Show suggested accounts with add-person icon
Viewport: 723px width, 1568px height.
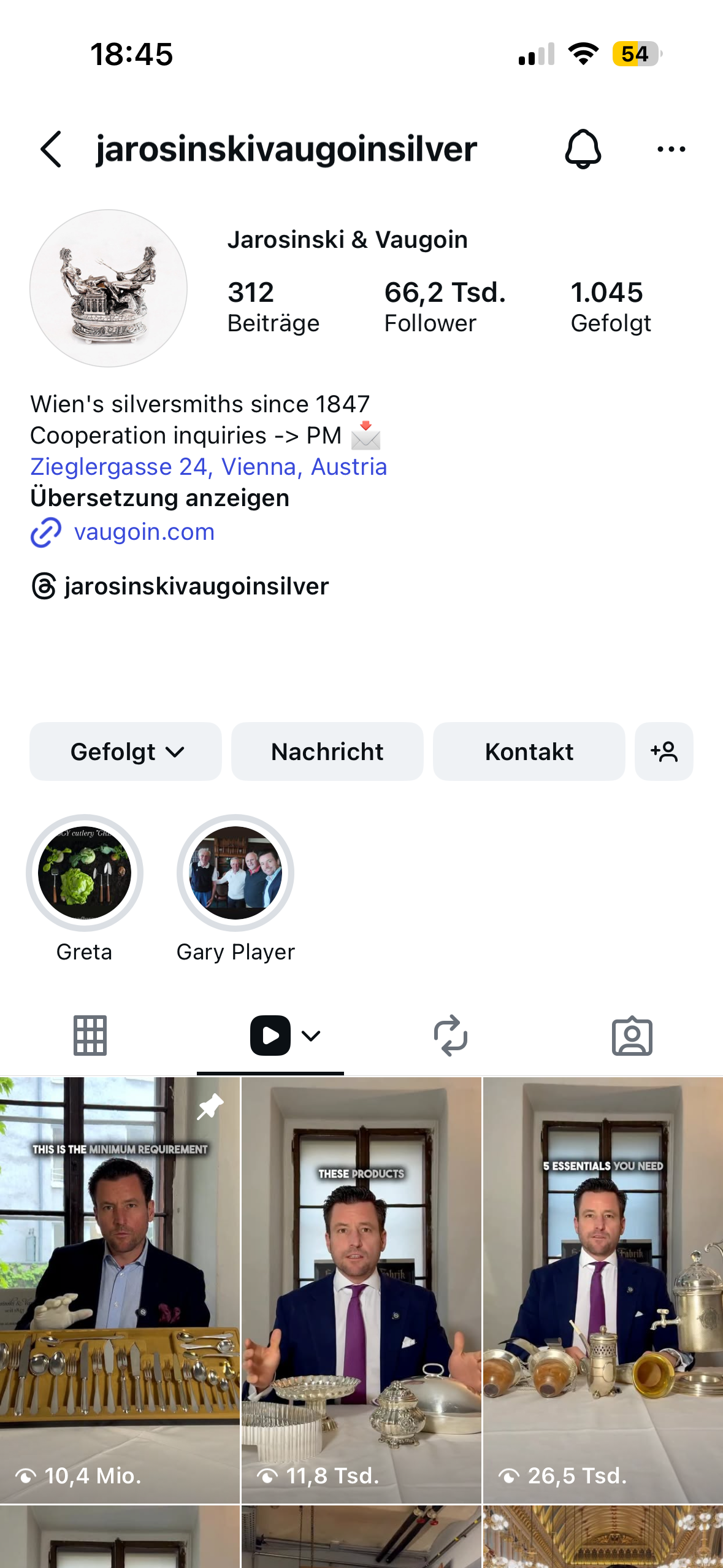point(664,751)
